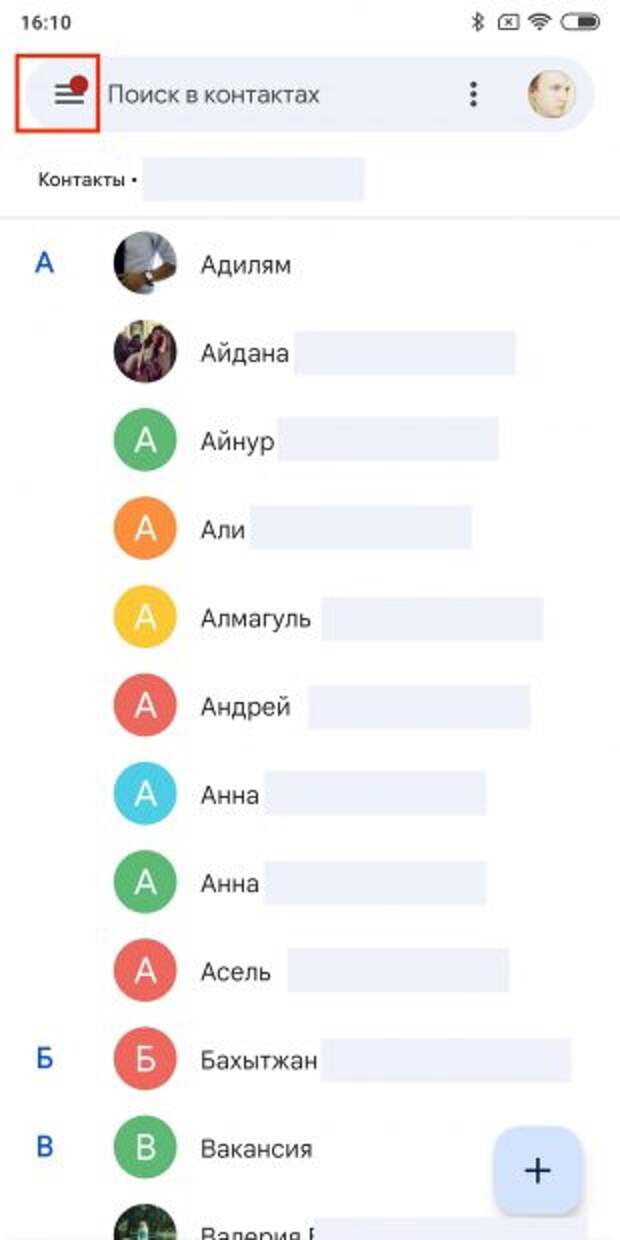The width and height of the screenshot is (620, 1240).
Task: Open the hamburger drawer menu
Action: [68, 95]
